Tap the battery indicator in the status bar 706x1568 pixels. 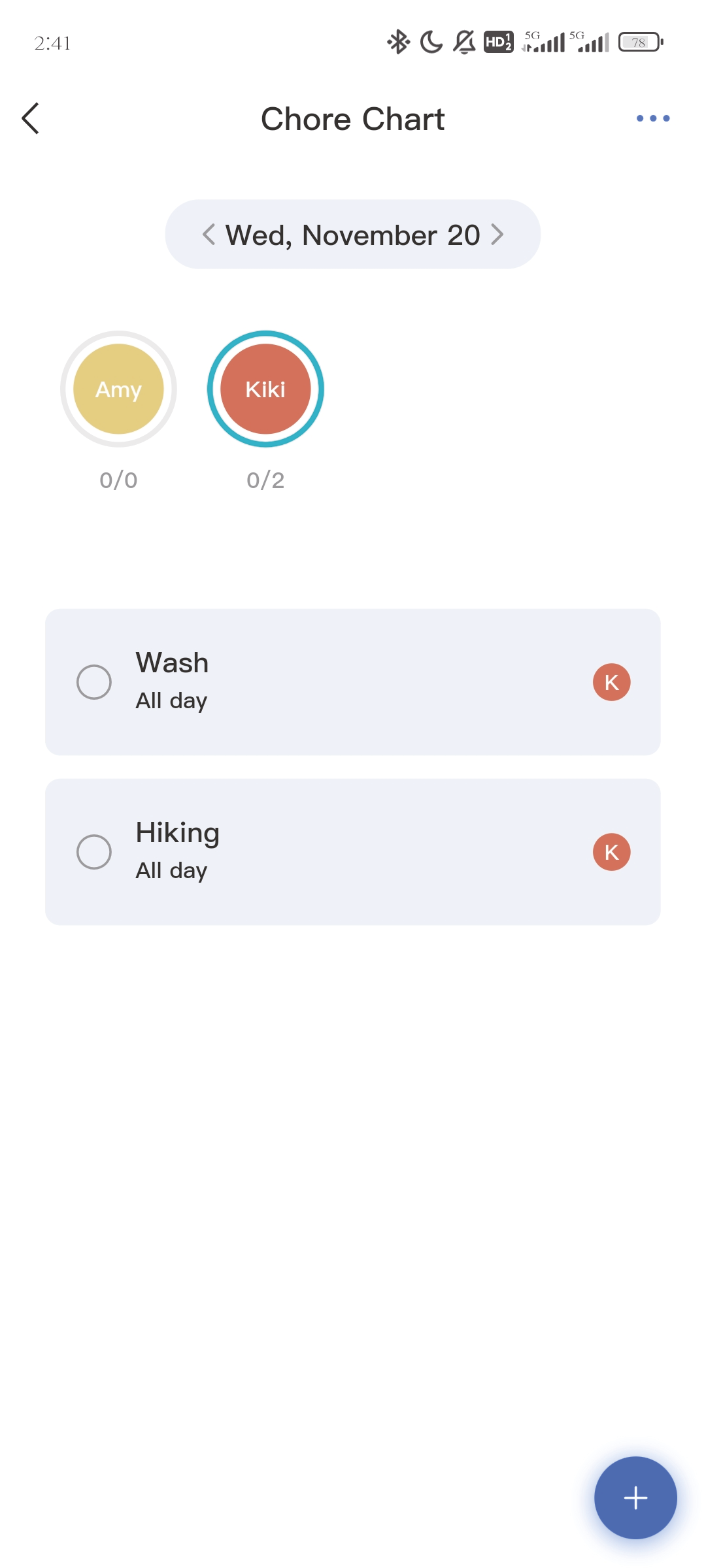(x=639, y=42)
